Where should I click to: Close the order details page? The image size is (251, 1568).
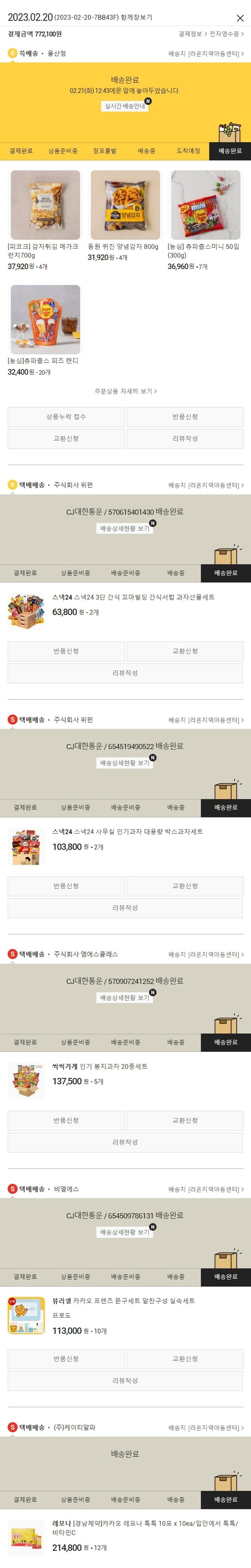tap(239, 18)
